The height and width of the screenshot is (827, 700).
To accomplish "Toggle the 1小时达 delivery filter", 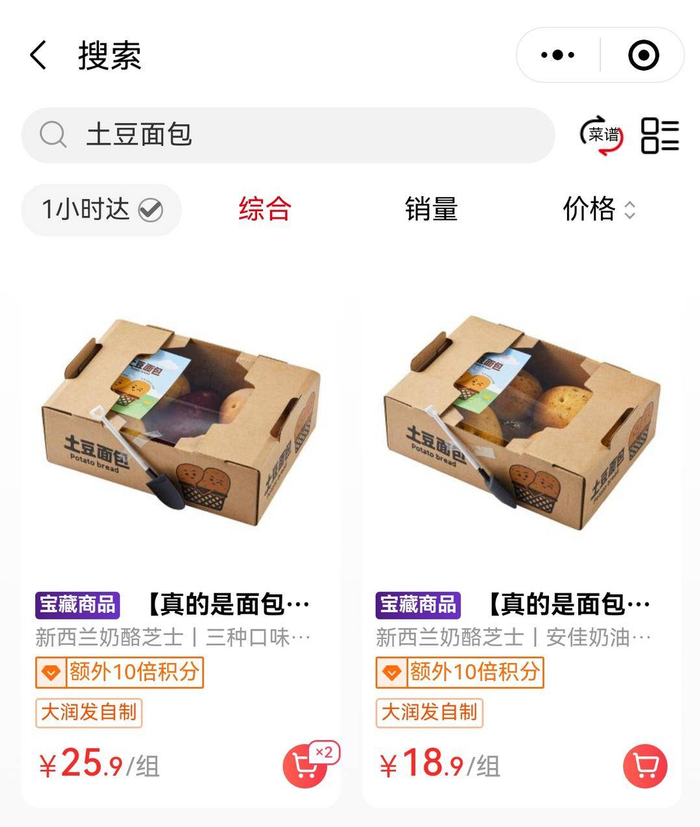I will click(101, 210).
